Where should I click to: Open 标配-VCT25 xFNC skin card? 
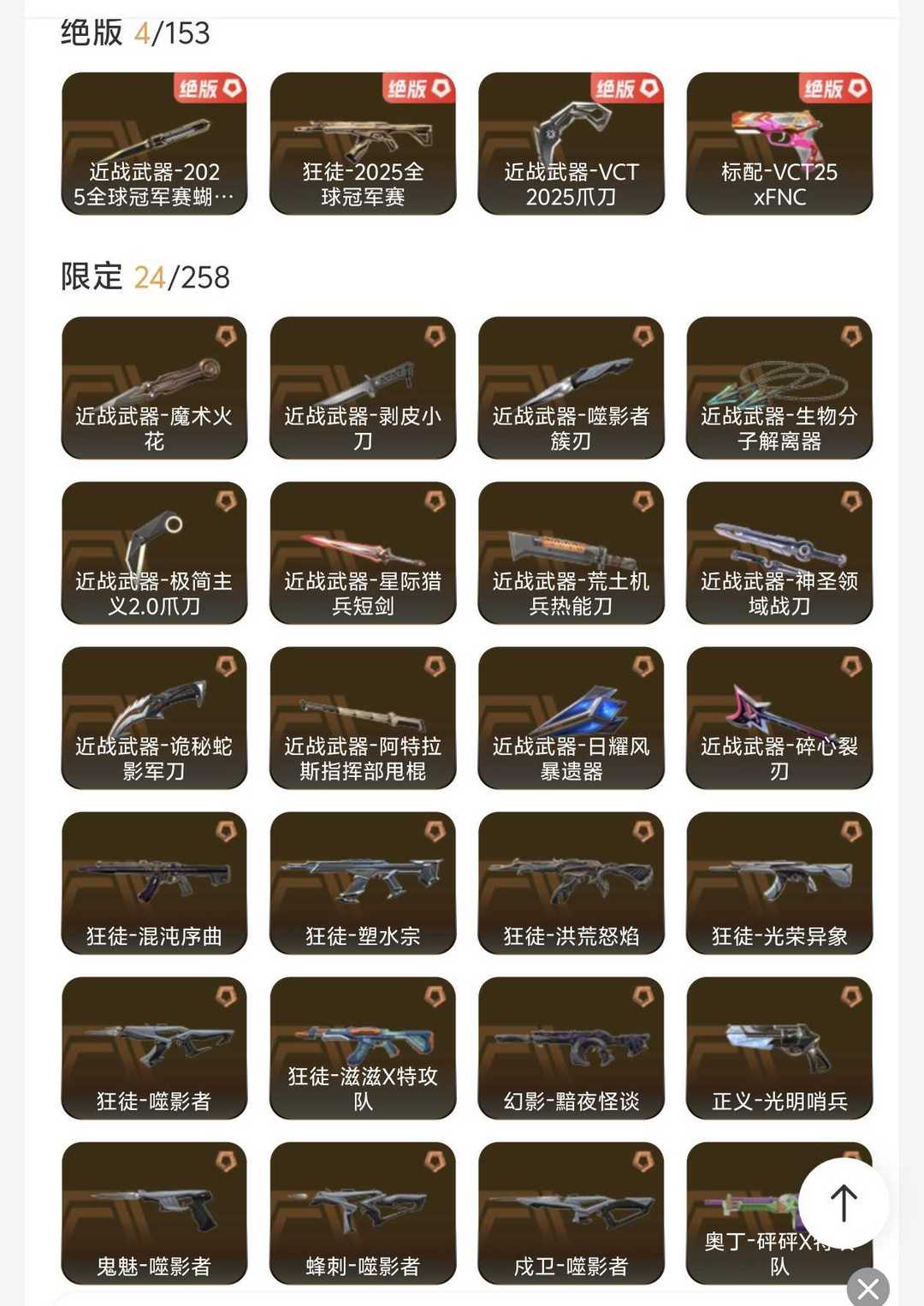(779, 143)
